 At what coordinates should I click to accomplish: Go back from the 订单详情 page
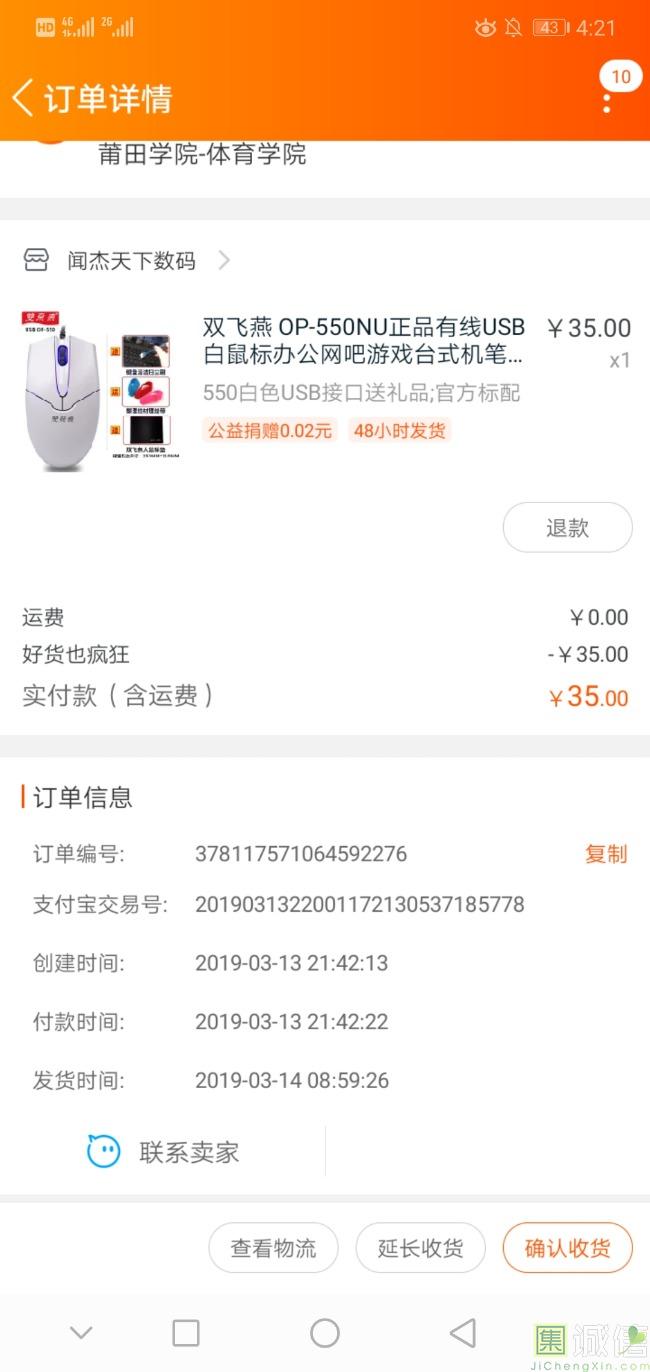(24, 98)
